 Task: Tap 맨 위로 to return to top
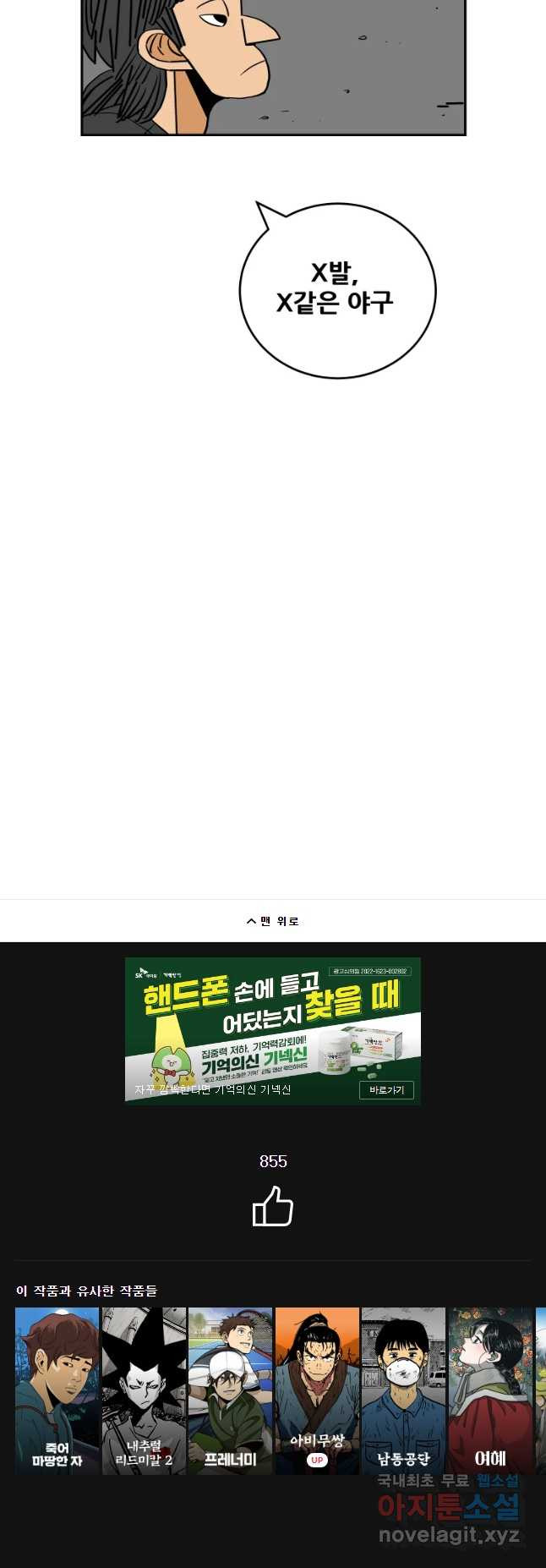point(273,921)
